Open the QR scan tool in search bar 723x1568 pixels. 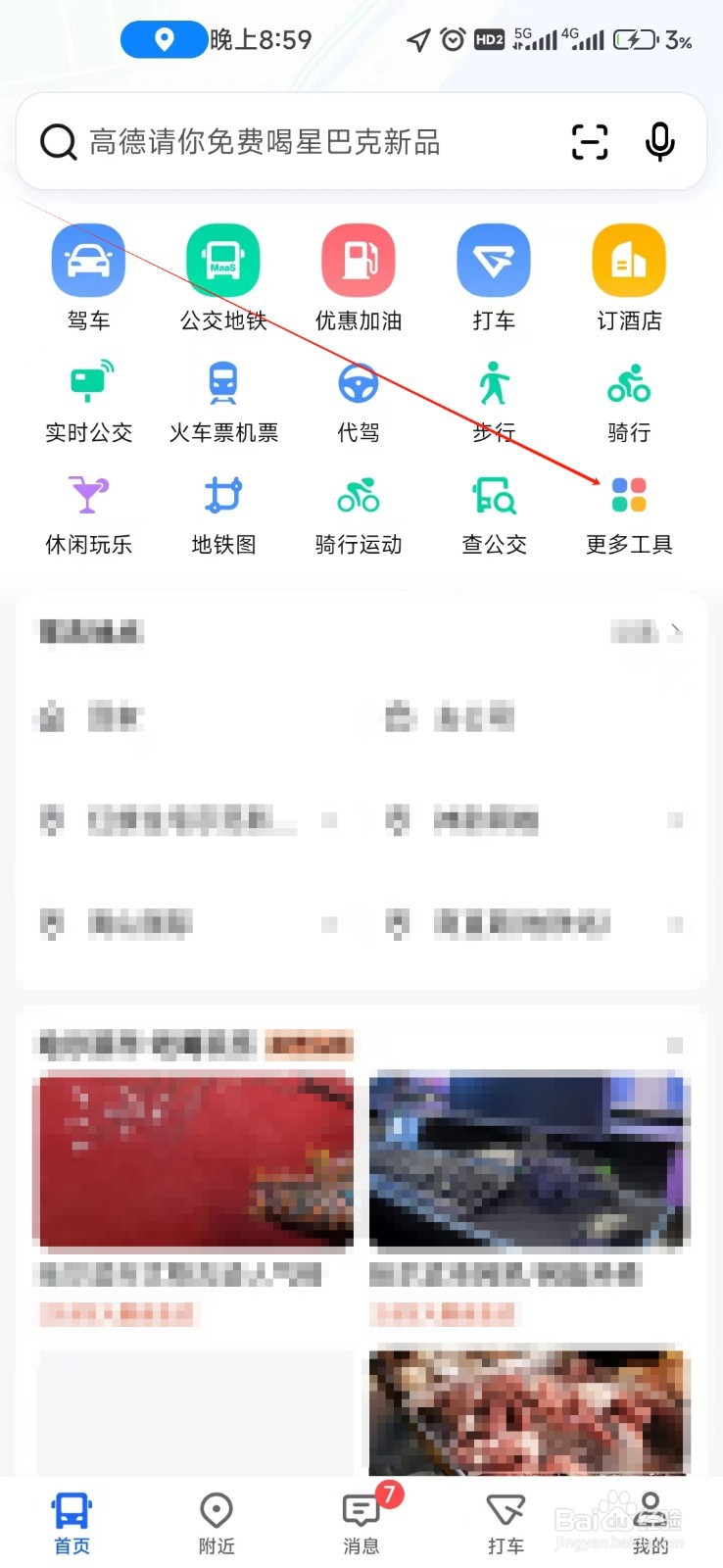click(590, 141)
